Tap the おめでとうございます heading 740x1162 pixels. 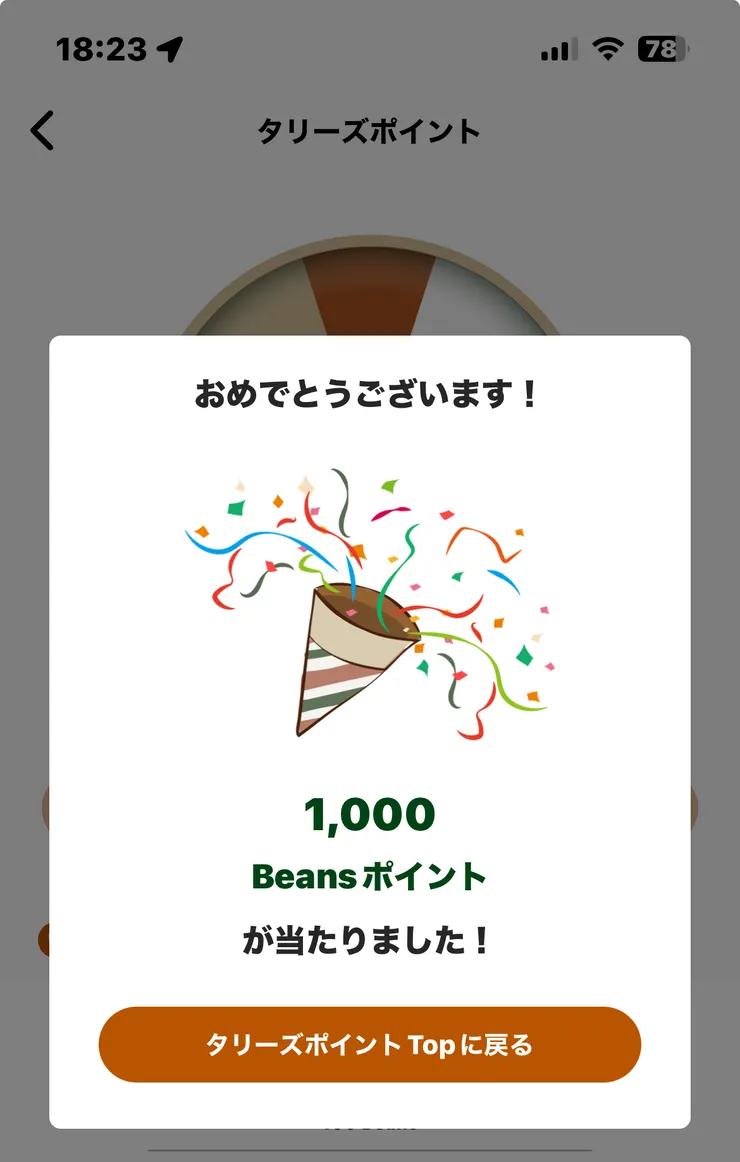click(369, 392)
